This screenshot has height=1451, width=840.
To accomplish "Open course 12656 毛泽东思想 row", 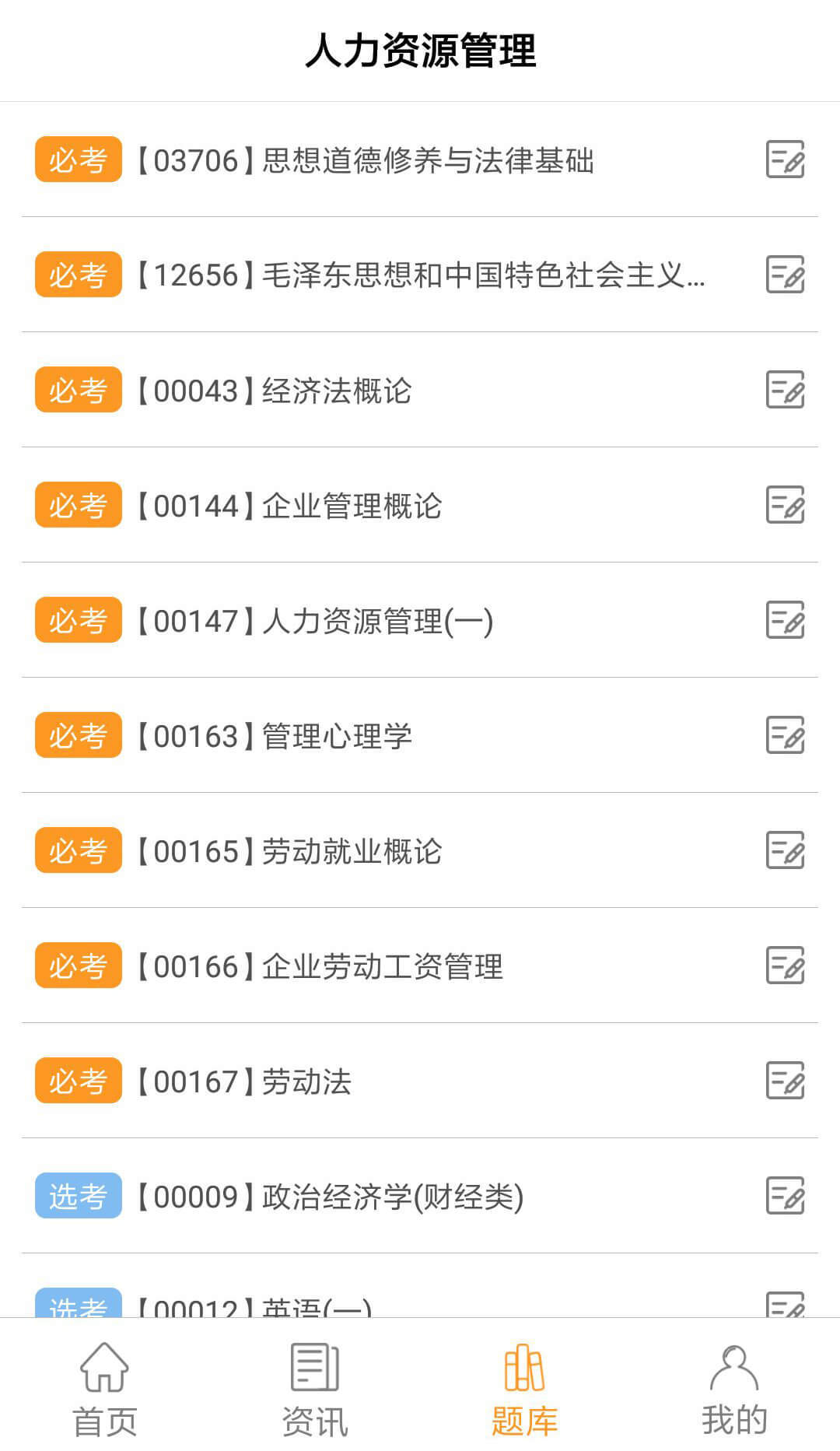I will coord(420,275).
